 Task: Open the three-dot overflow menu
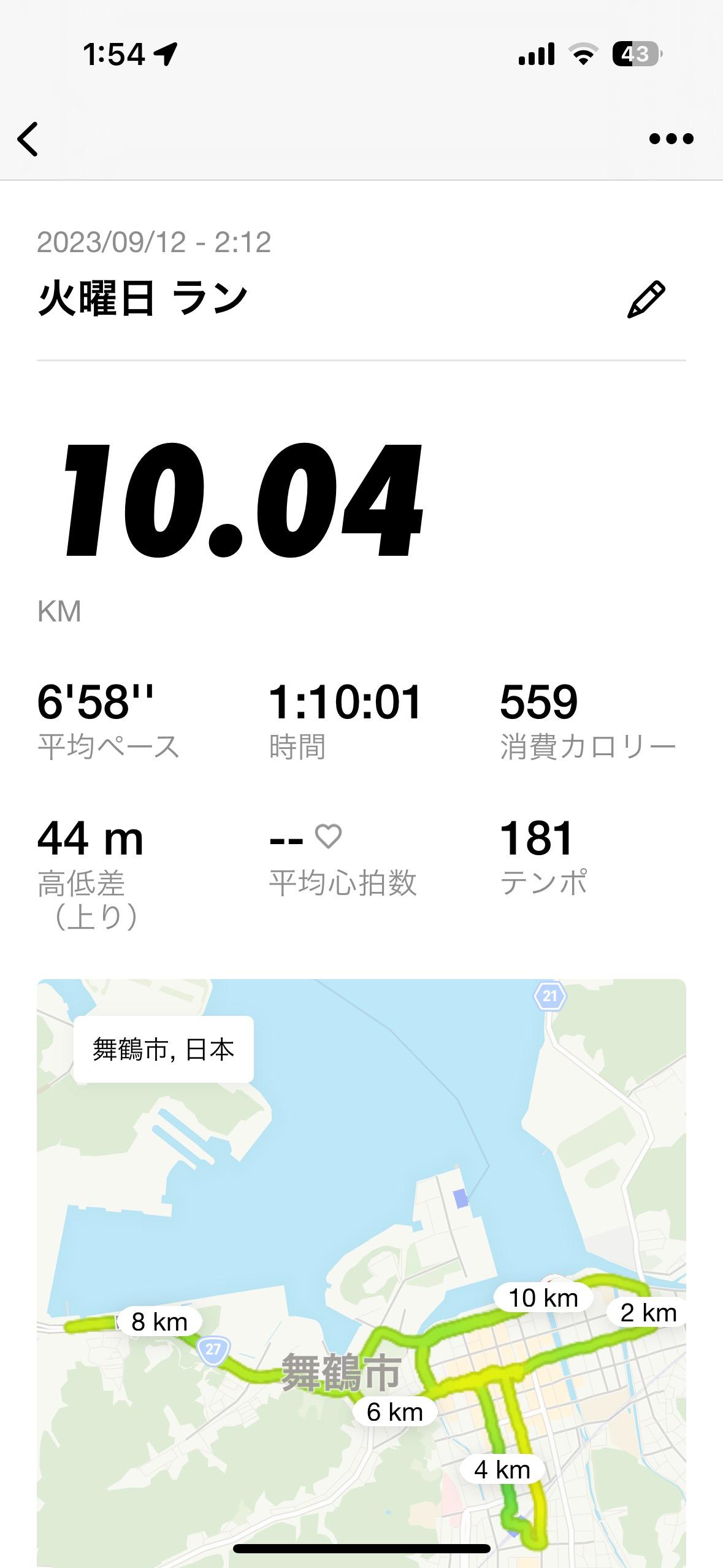click(x=671, y=139)
